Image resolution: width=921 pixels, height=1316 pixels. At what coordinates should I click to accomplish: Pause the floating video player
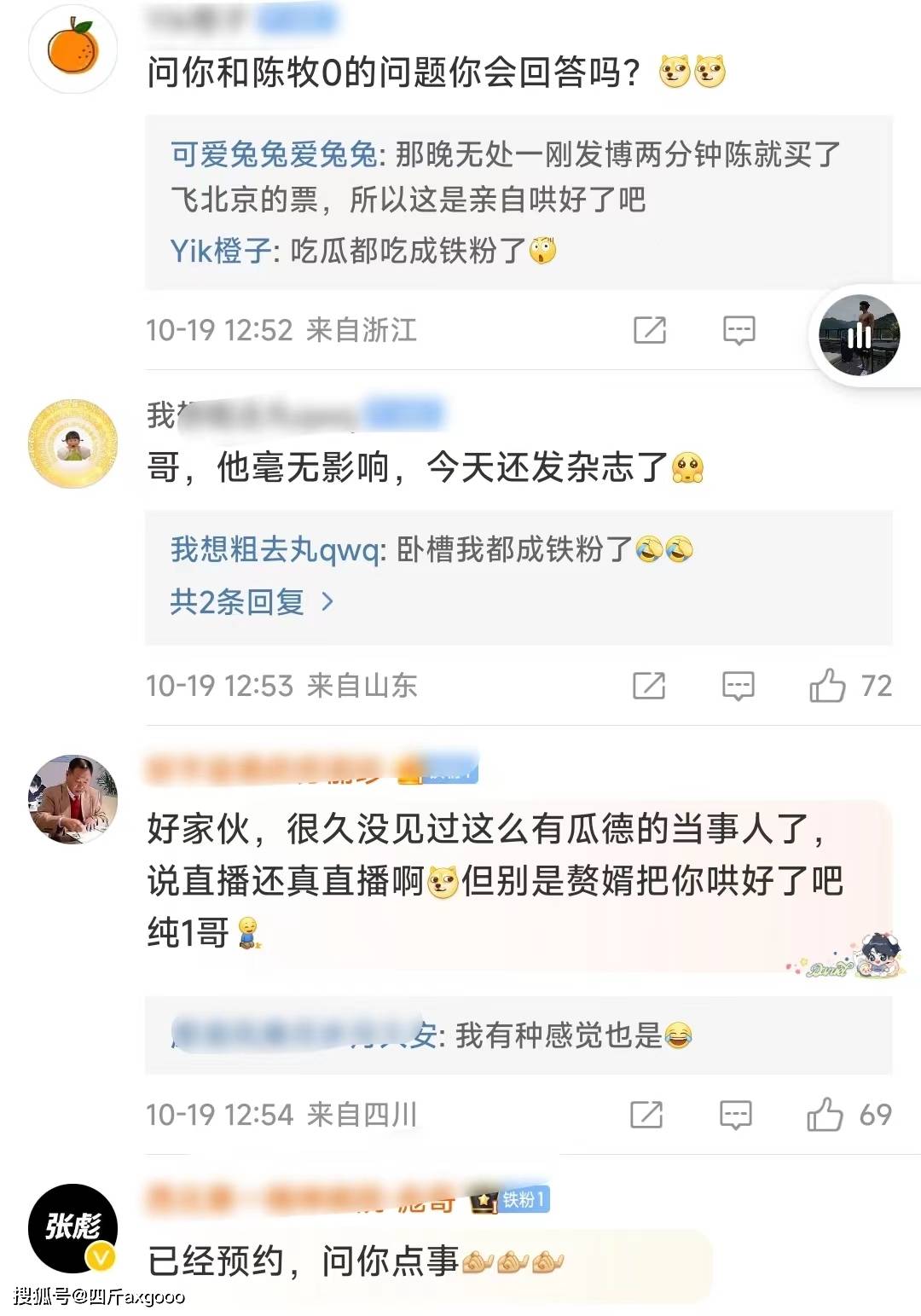tap(859, 336)
